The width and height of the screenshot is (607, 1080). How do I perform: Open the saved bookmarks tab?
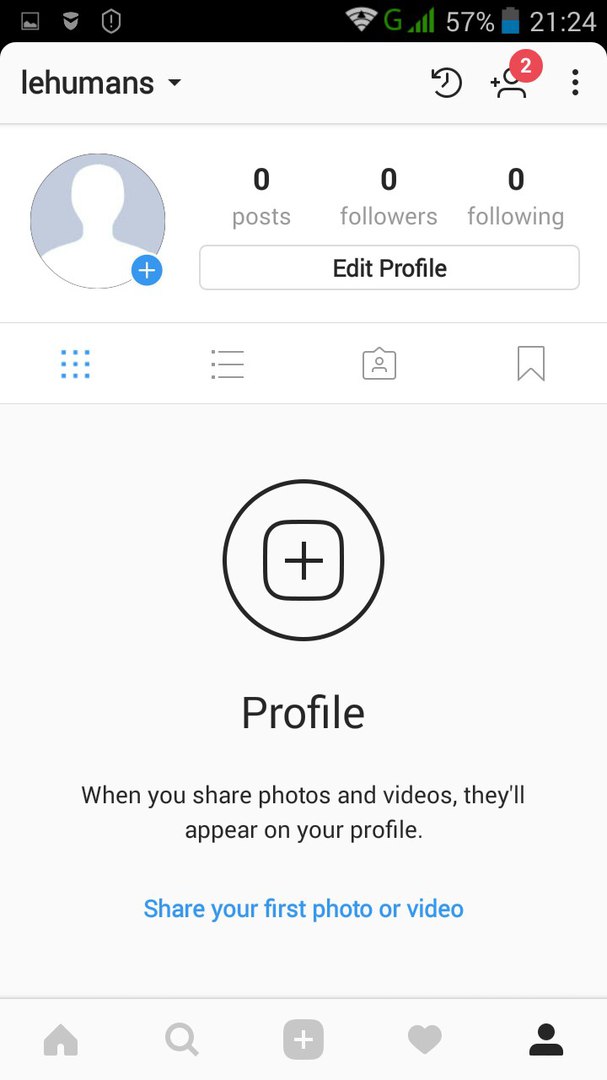(531, 364)
